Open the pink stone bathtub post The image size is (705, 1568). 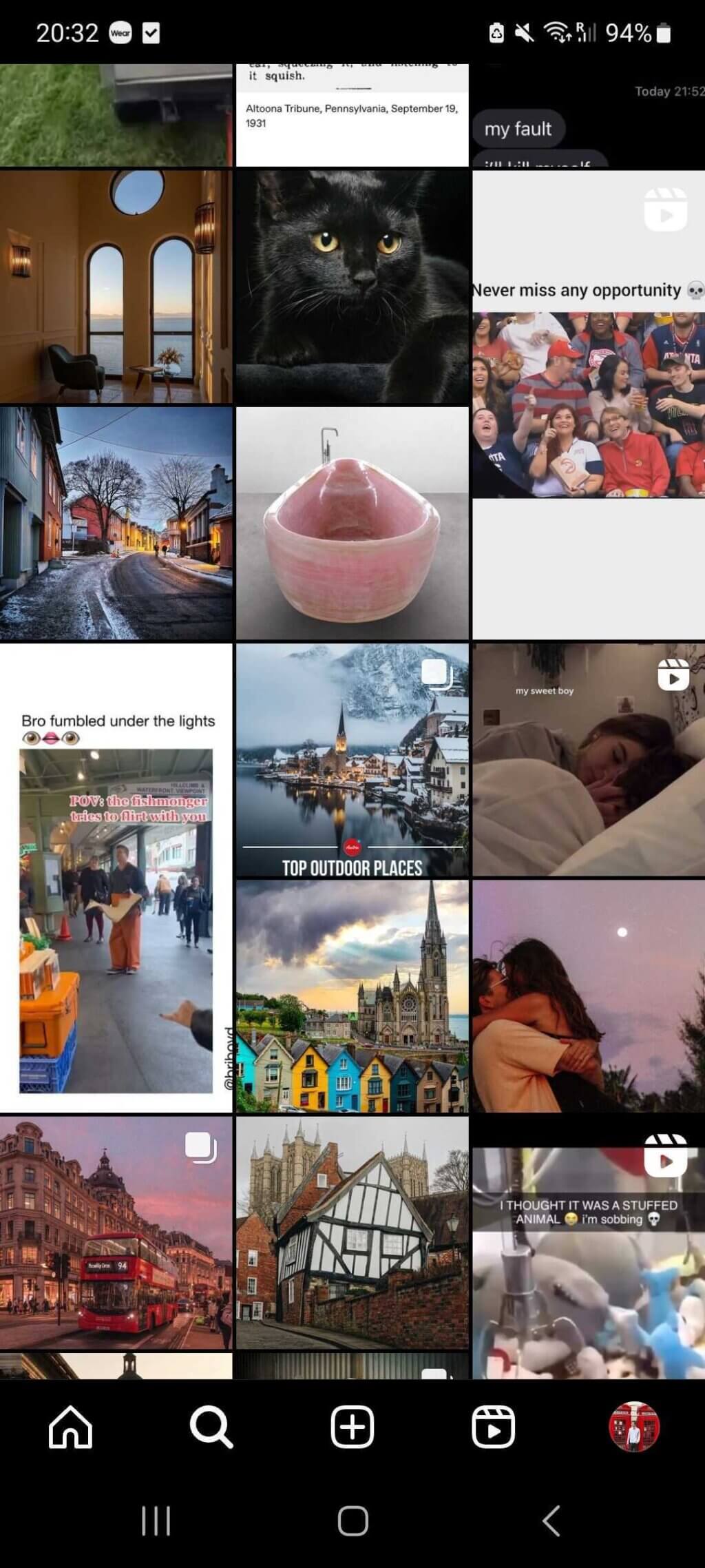[352, 524]
